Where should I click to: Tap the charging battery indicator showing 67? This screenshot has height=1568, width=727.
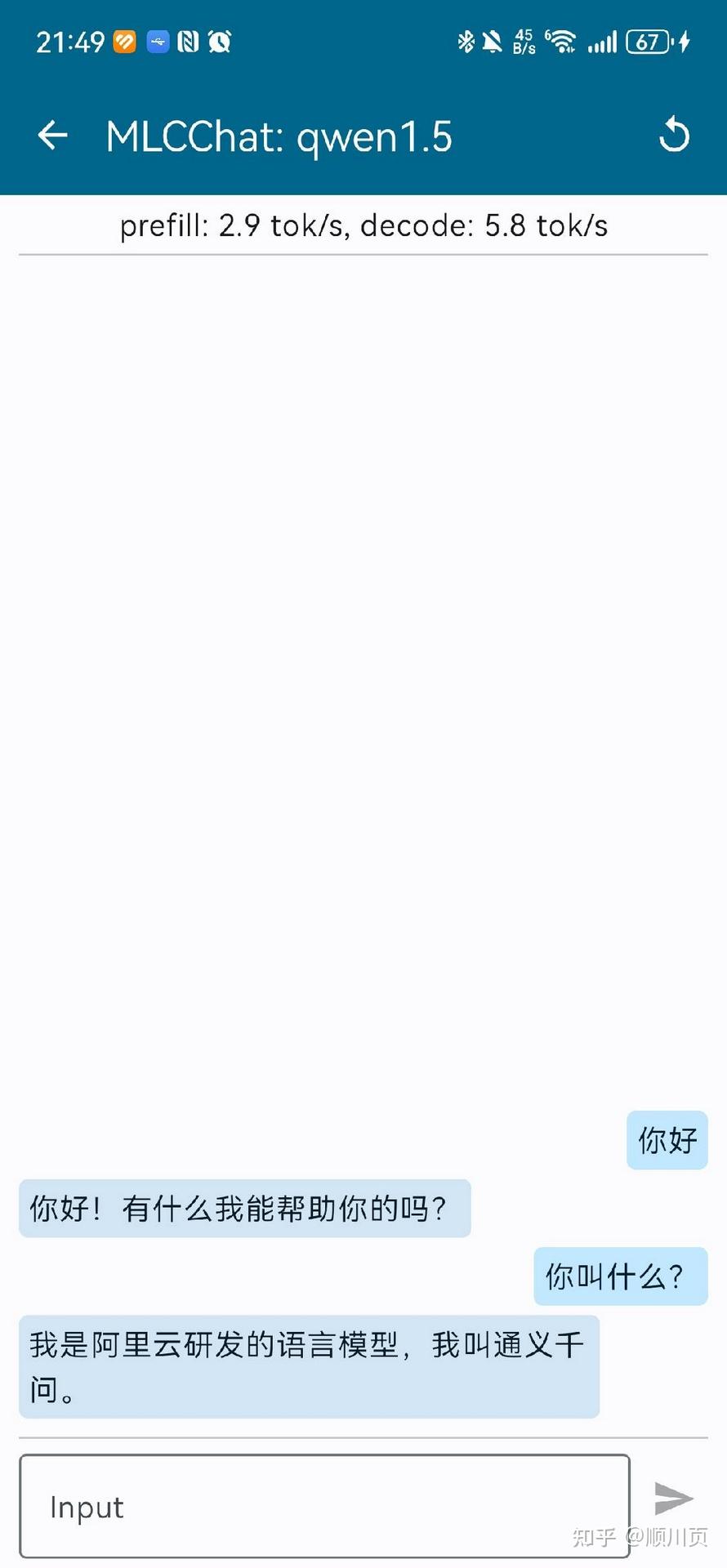coord(648,41)
